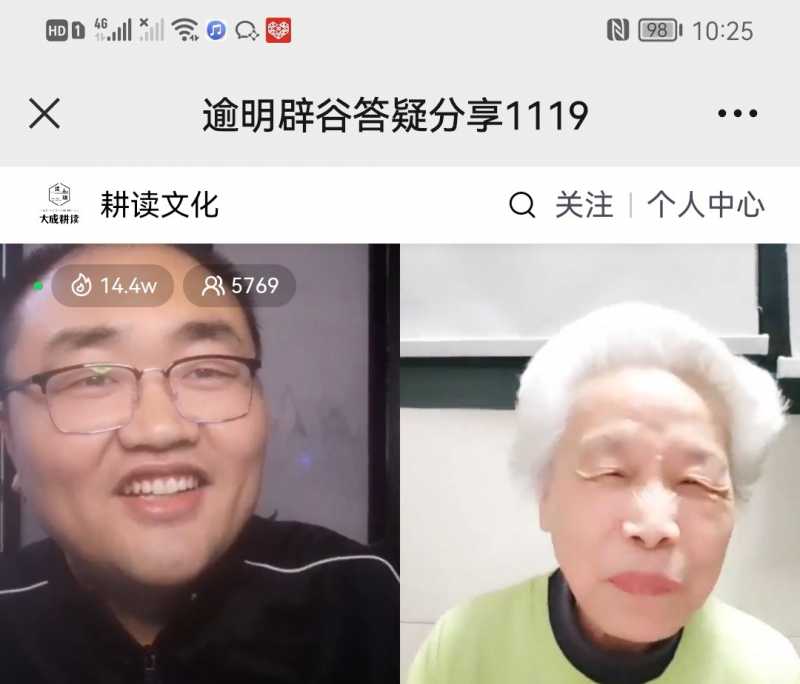Follow the channel with 关注
Image resolution: width=800 pixels, height=684 pixels.
[584, 205]
